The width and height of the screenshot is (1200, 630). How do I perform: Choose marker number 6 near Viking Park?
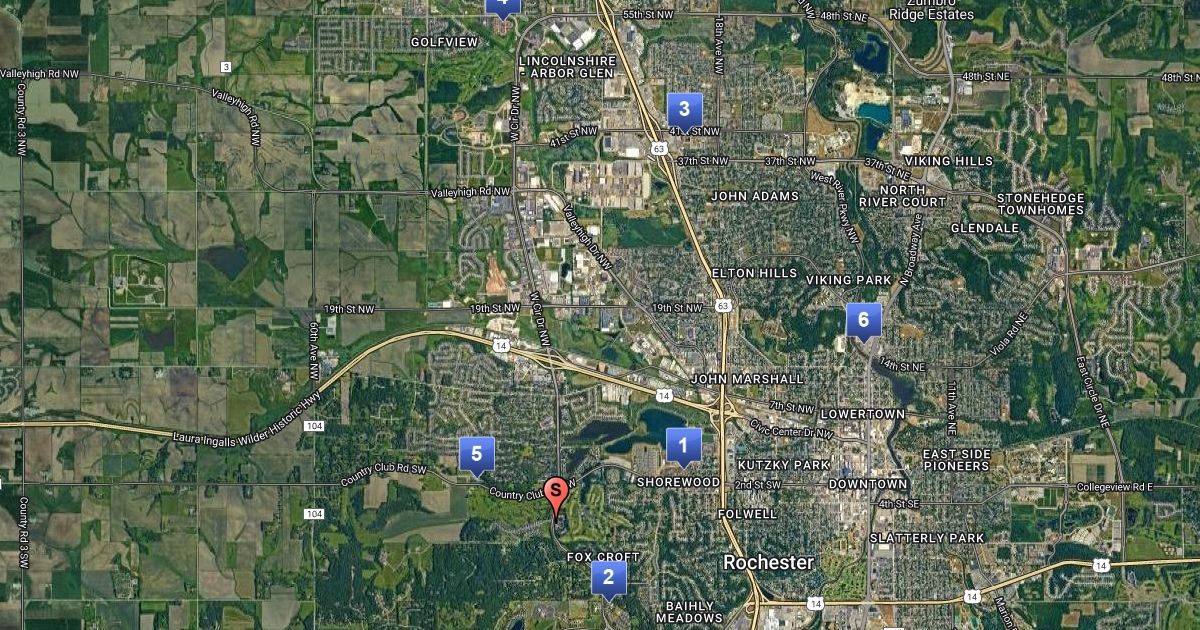click(863, 321)
